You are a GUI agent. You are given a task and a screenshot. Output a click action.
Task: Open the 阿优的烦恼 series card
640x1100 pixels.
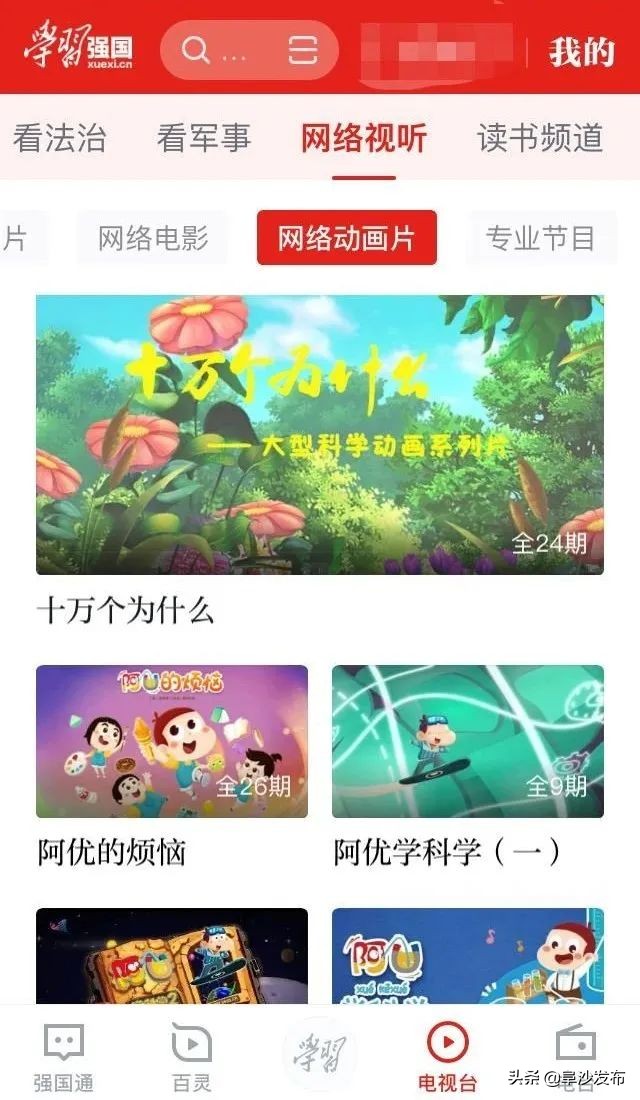click(x=172, y=741)
